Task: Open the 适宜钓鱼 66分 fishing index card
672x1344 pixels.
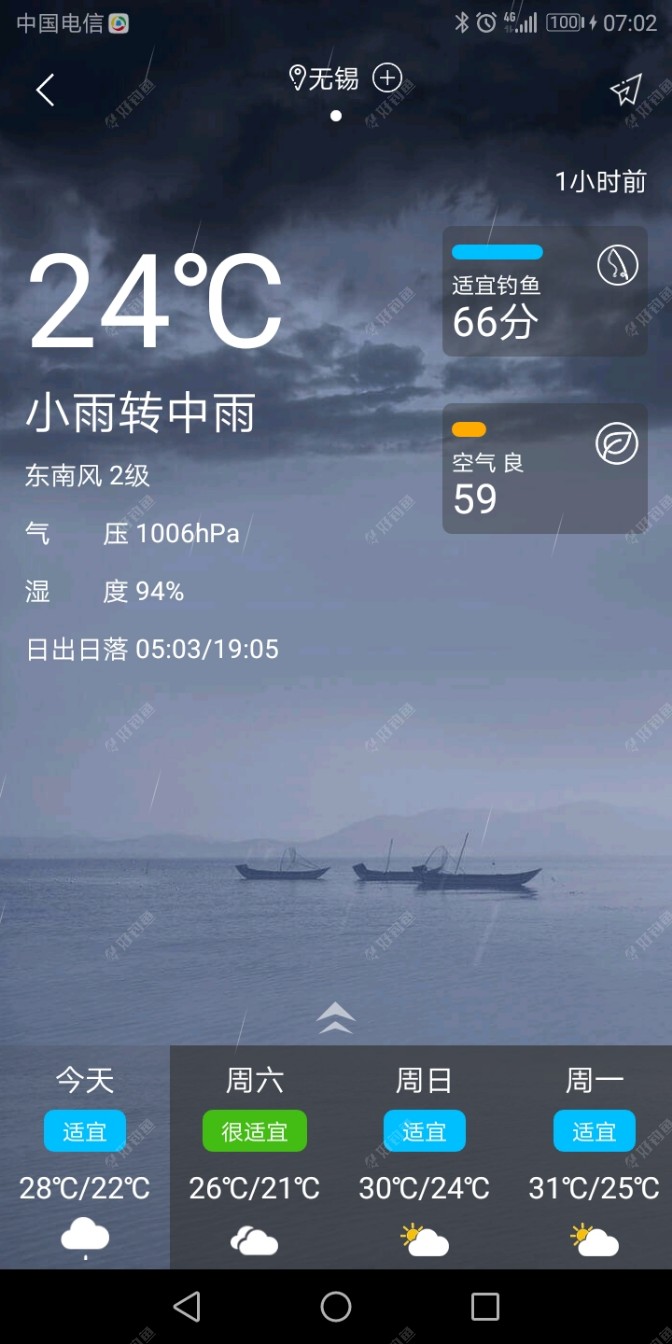Action: (545, 291)
